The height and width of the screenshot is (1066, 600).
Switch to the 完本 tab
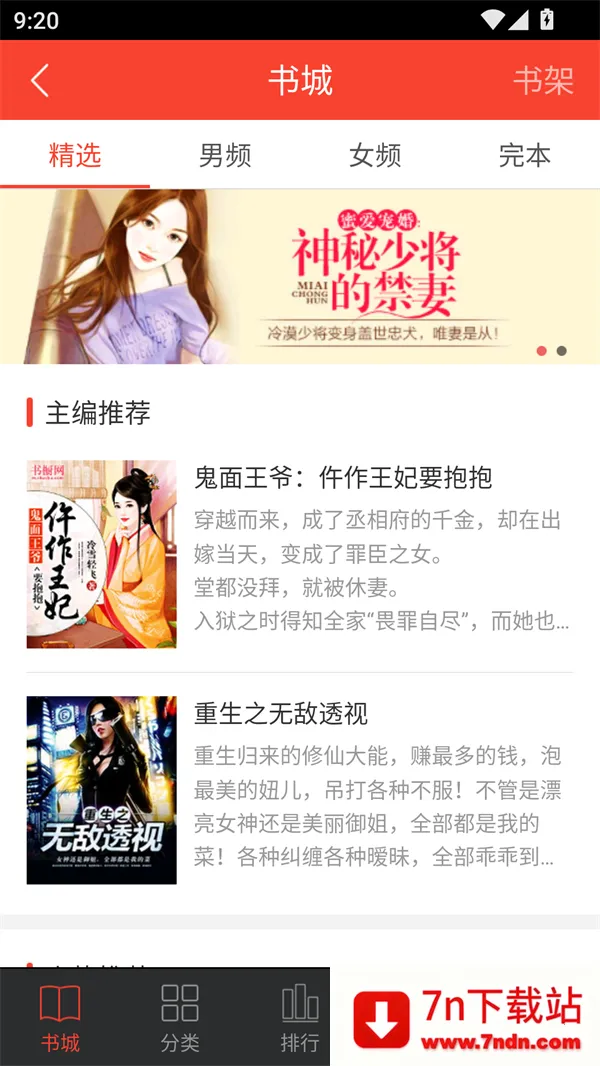pos(525,156)
